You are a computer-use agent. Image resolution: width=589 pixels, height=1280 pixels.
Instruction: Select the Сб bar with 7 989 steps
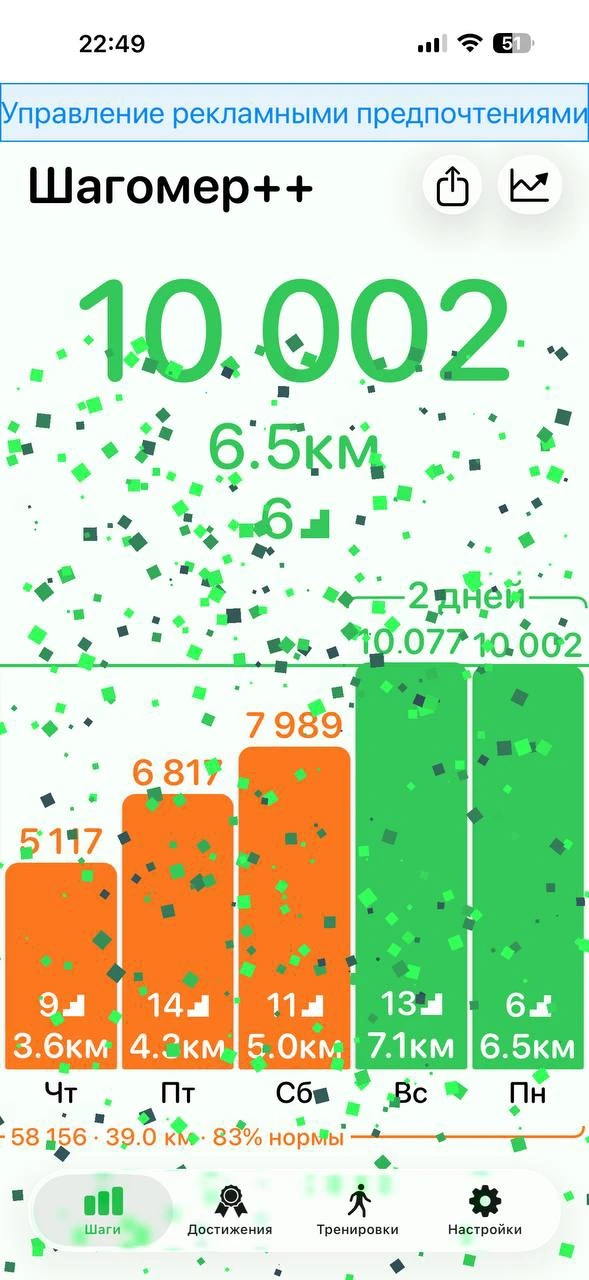pos(294,908)
